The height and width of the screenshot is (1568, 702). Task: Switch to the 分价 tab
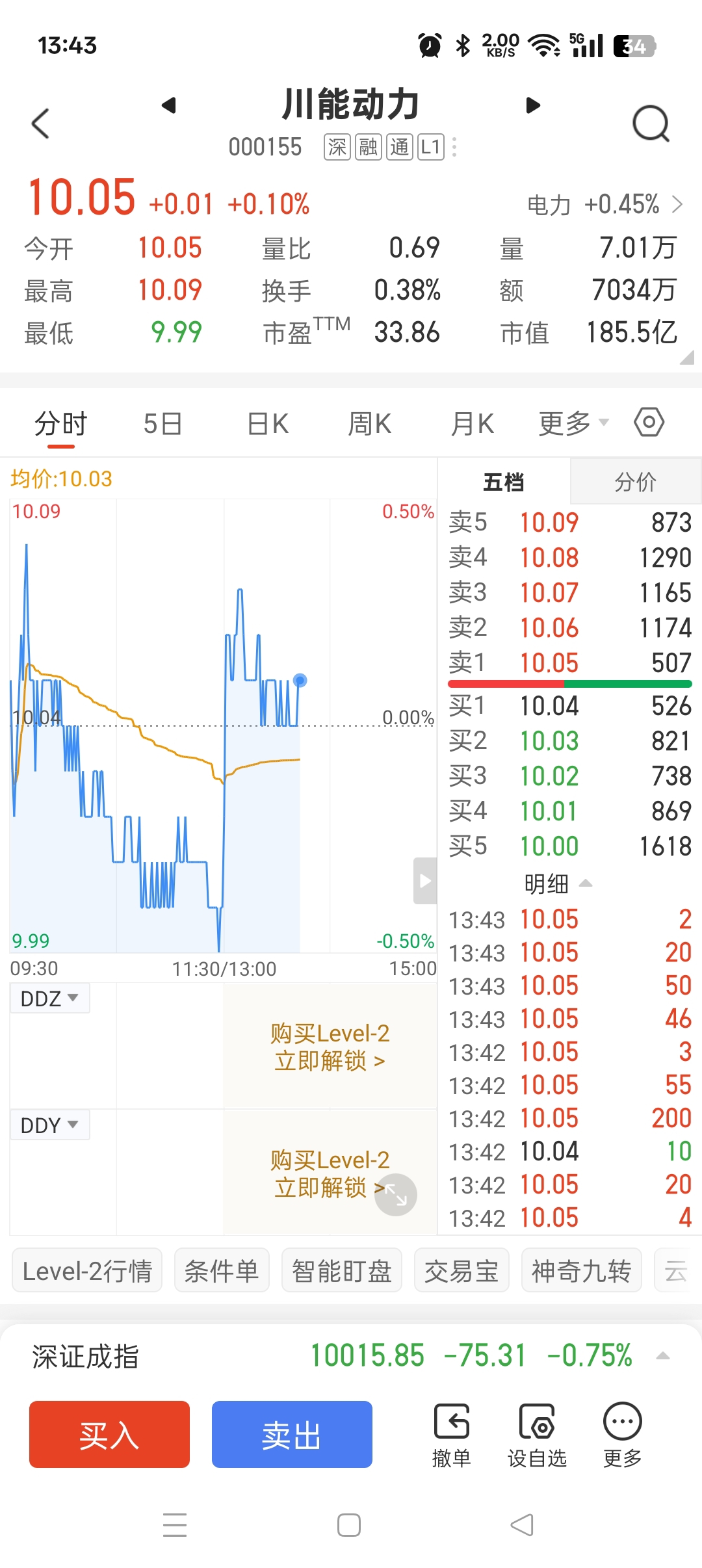coord(636,482)
